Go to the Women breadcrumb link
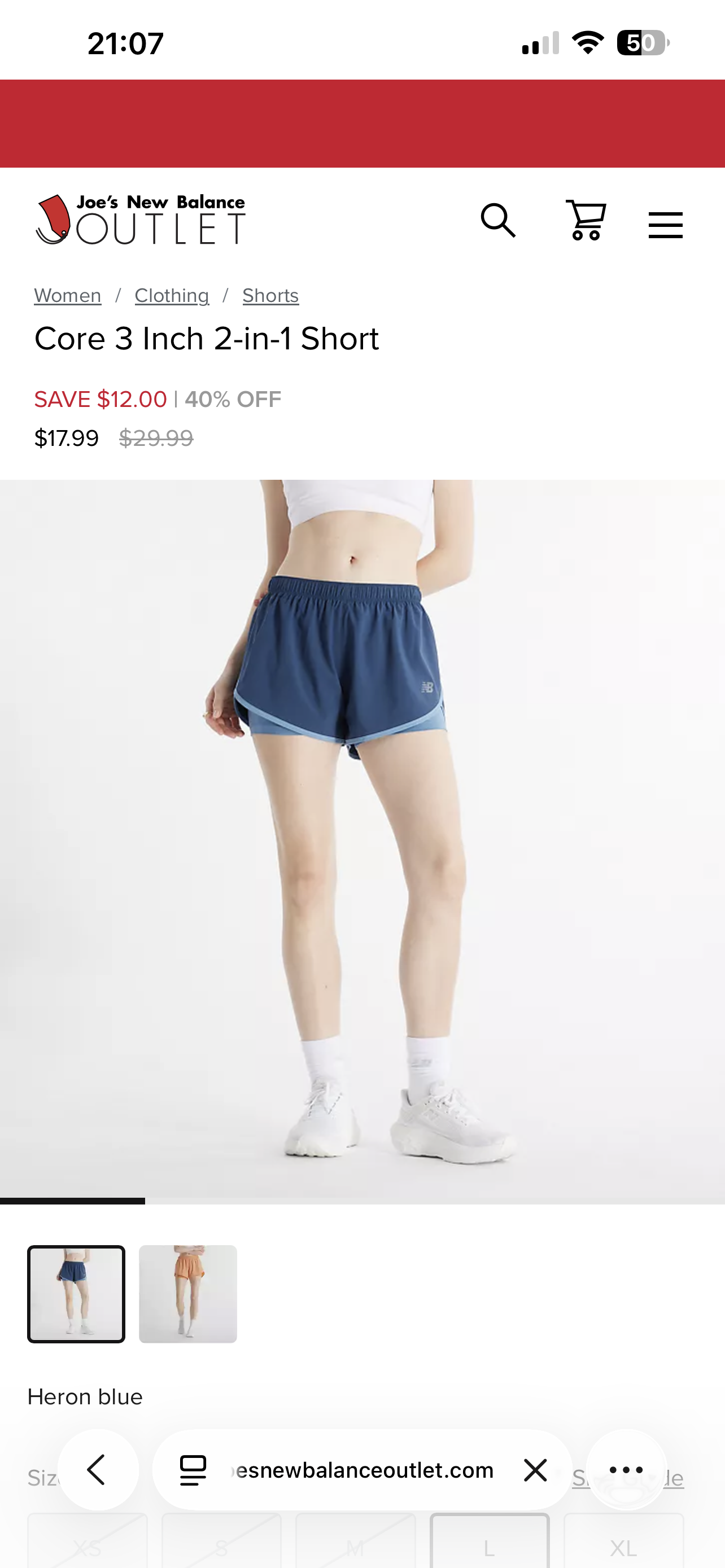This screenshot has height=1568, width=725. tap(68, 296)
